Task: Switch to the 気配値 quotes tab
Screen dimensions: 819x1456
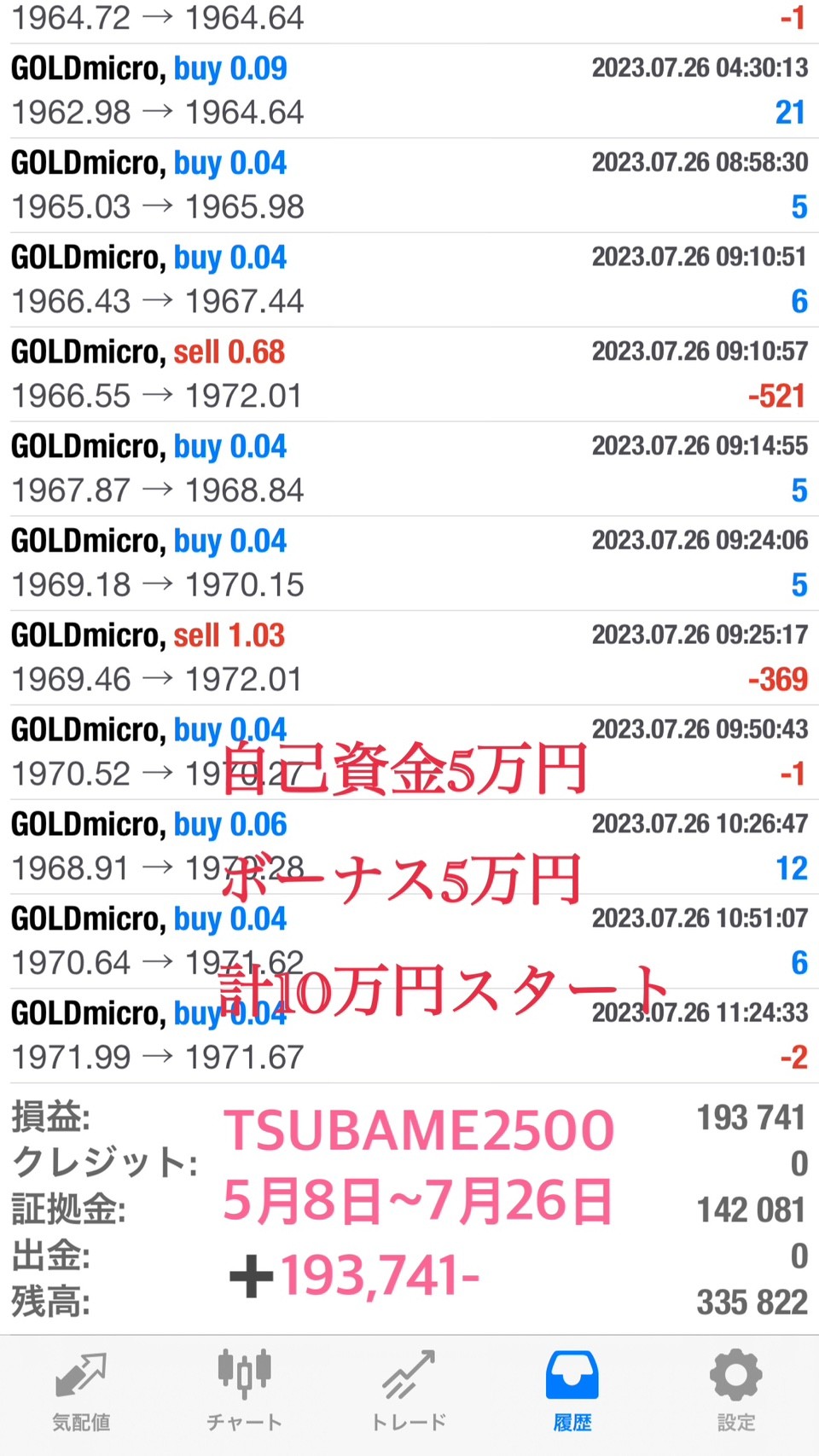Action: click(x=81, y=1392)
